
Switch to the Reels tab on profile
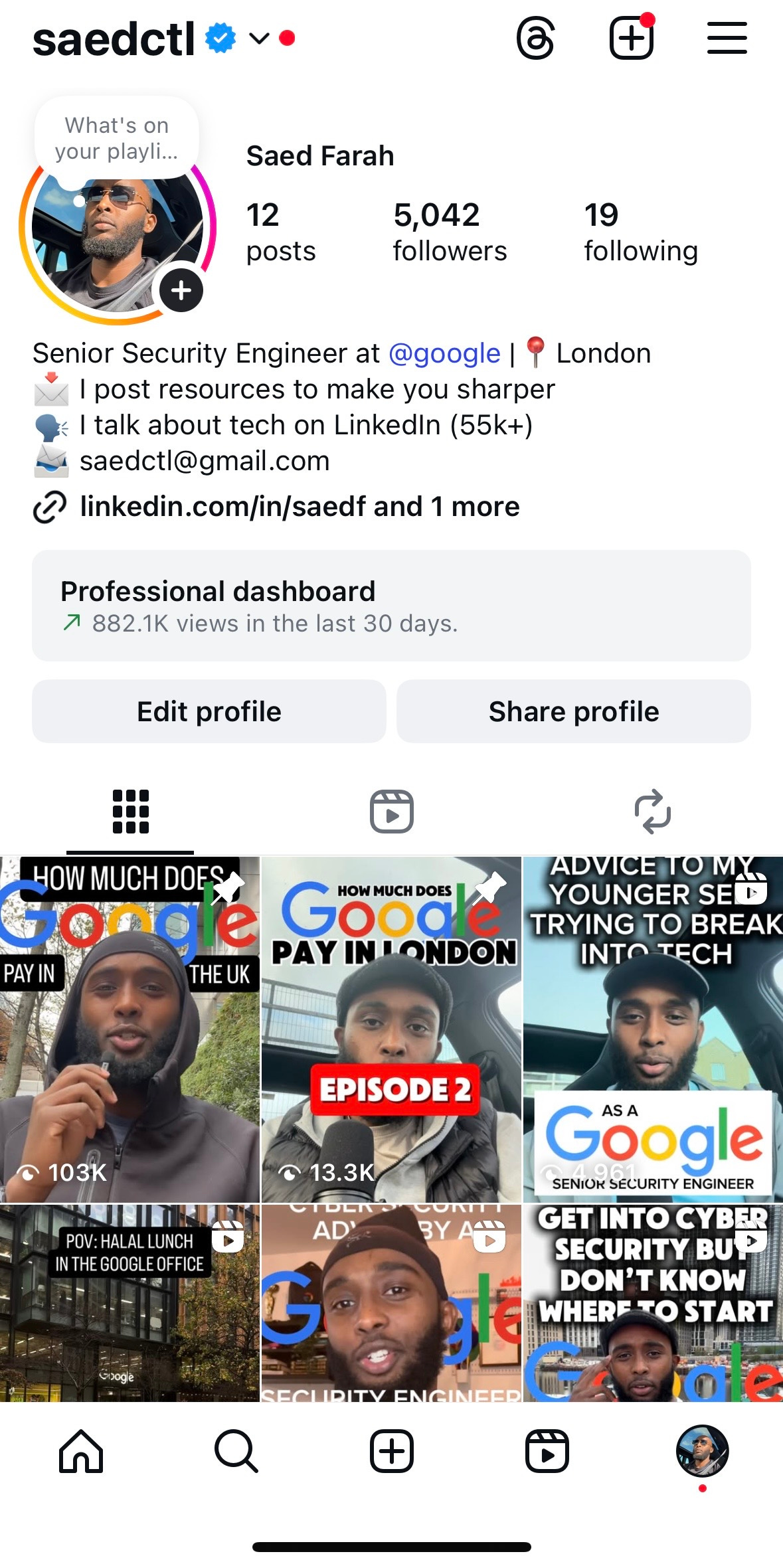391,811
